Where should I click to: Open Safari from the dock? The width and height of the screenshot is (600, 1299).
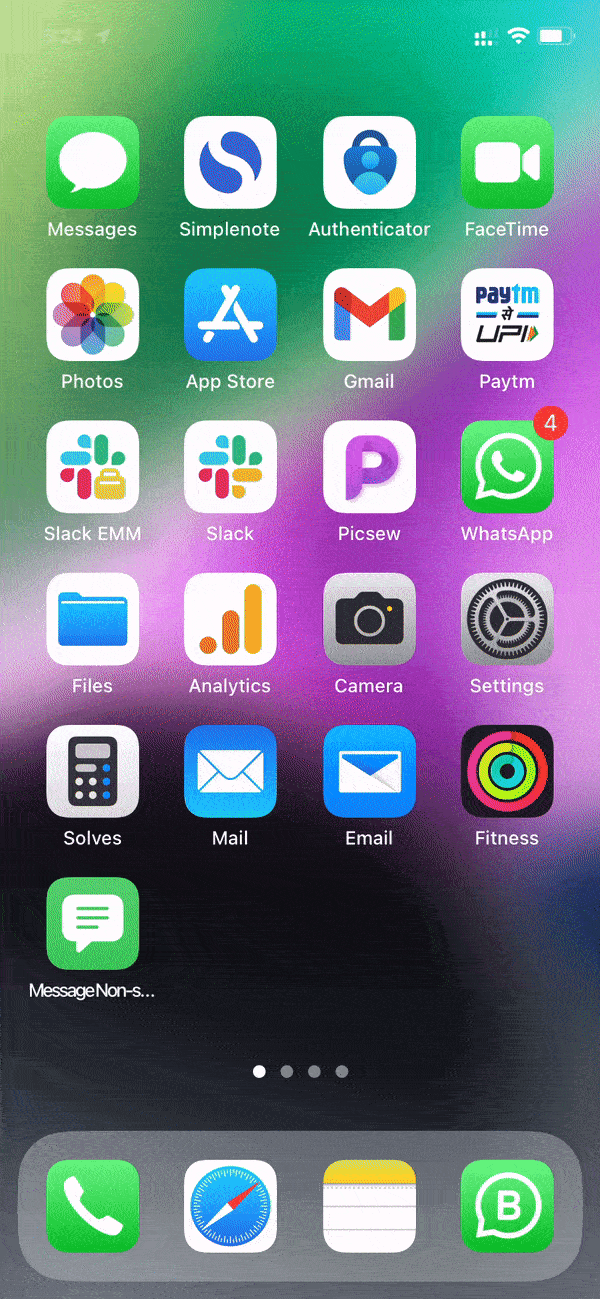click(x=230, y=1206)
